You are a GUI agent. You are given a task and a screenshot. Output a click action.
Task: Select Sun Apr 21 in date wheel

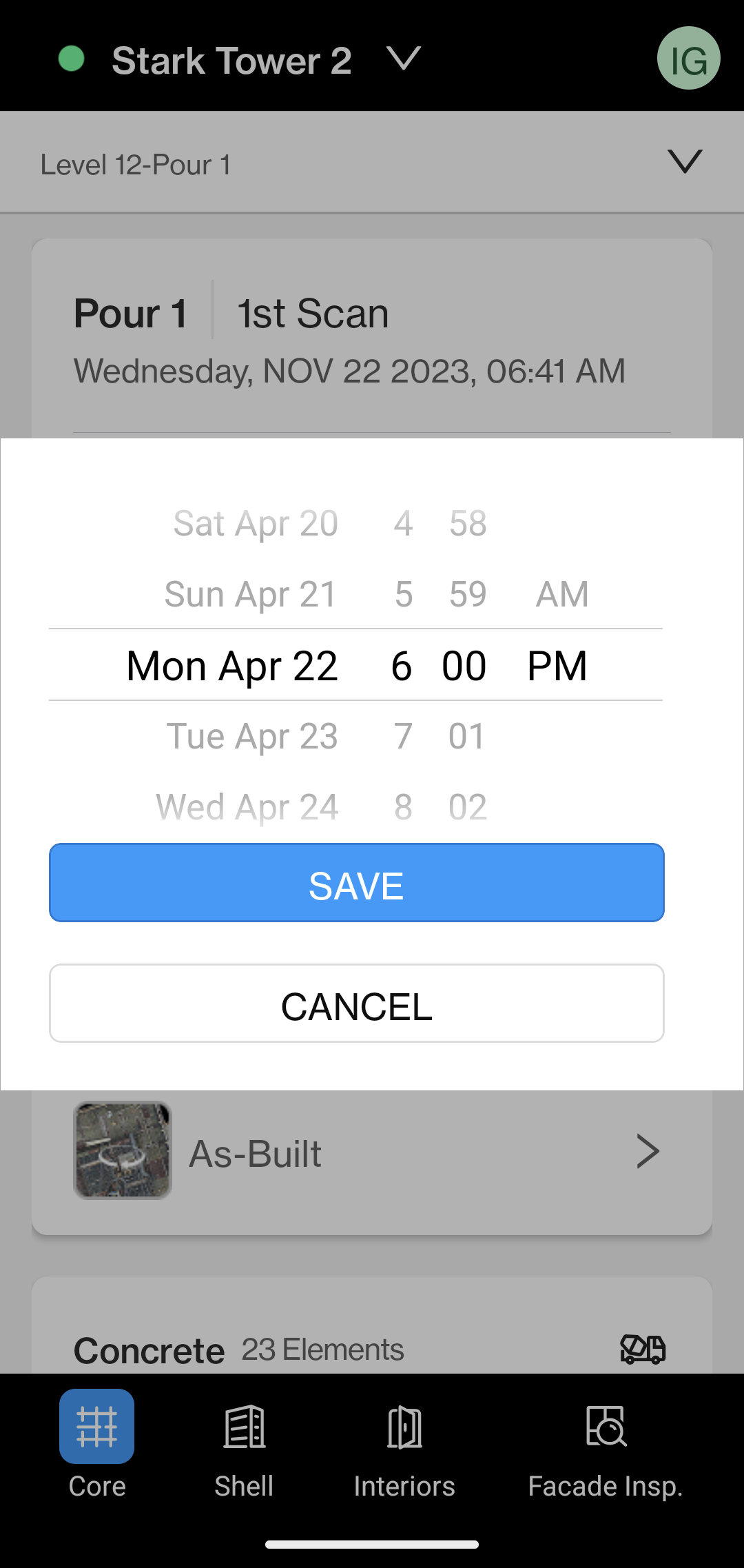251,594
